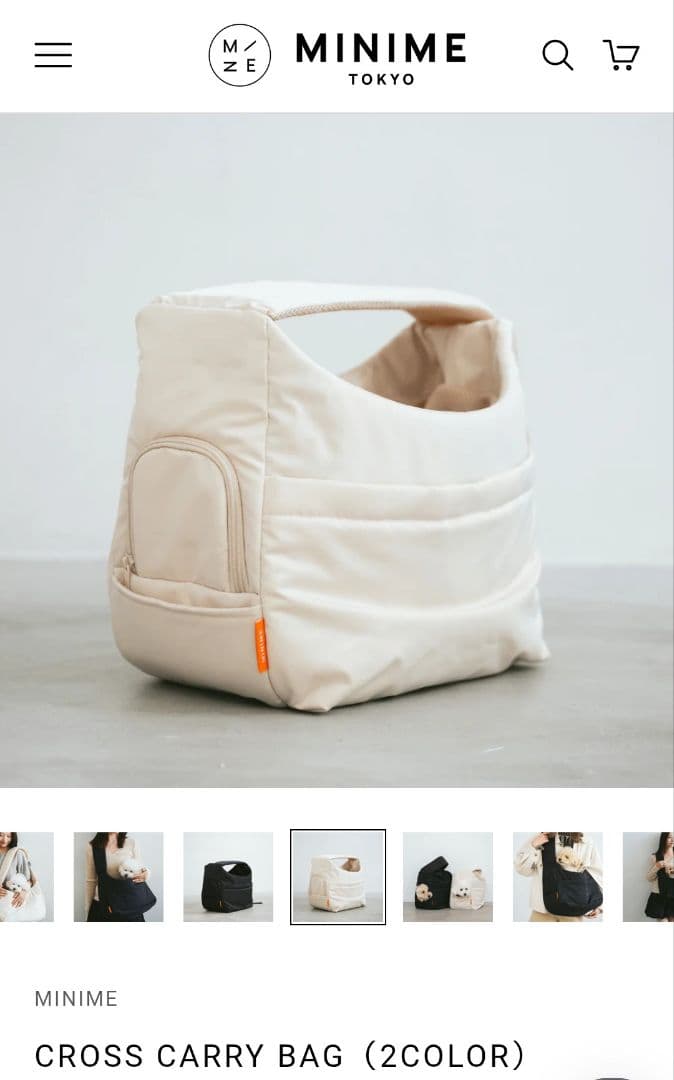The width and height of the screenshot is (674, 1080).
Task: Select the black bag alone thumbnail
Action: point(228,877)
